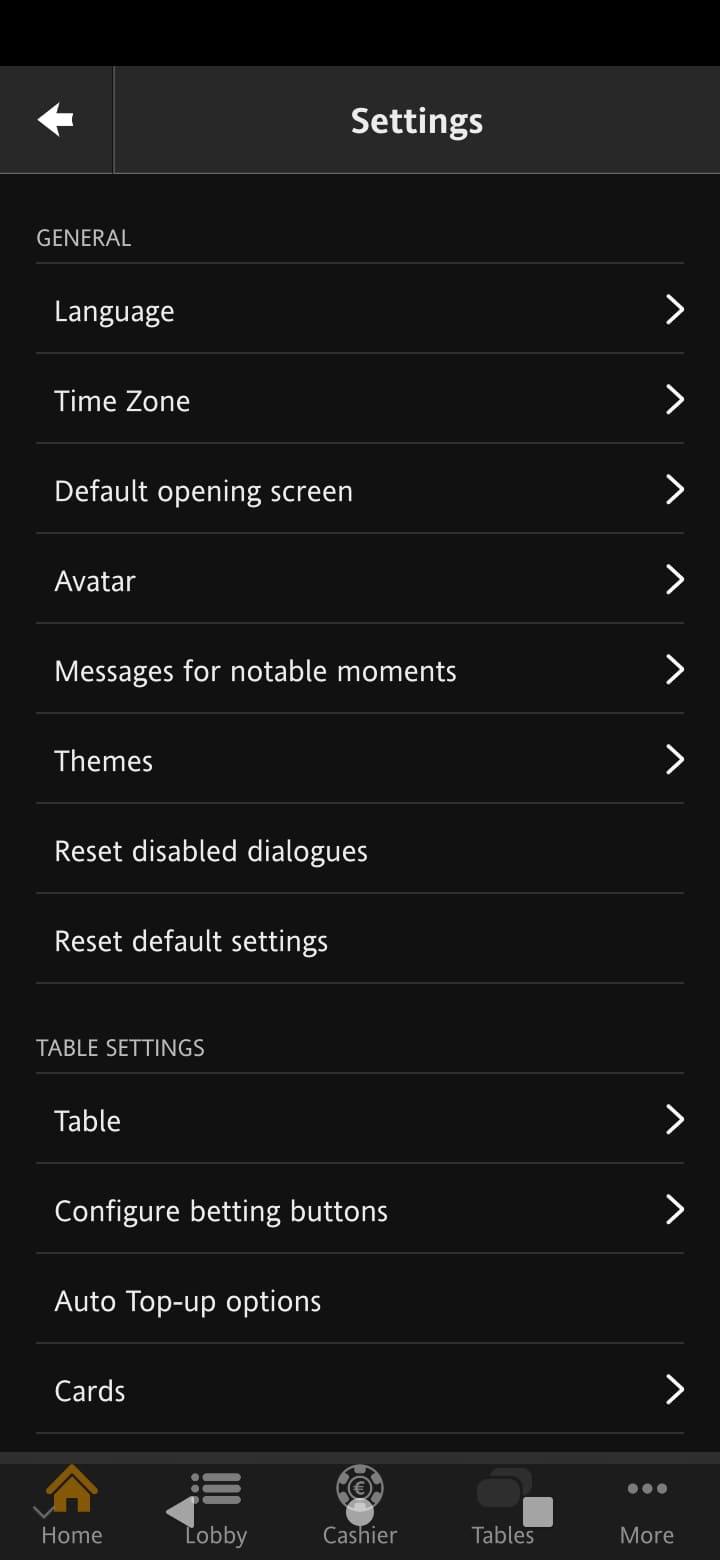Open Messages for notable moments
The height and width of the screenshot is (1560, 720).
coord(360,670)
